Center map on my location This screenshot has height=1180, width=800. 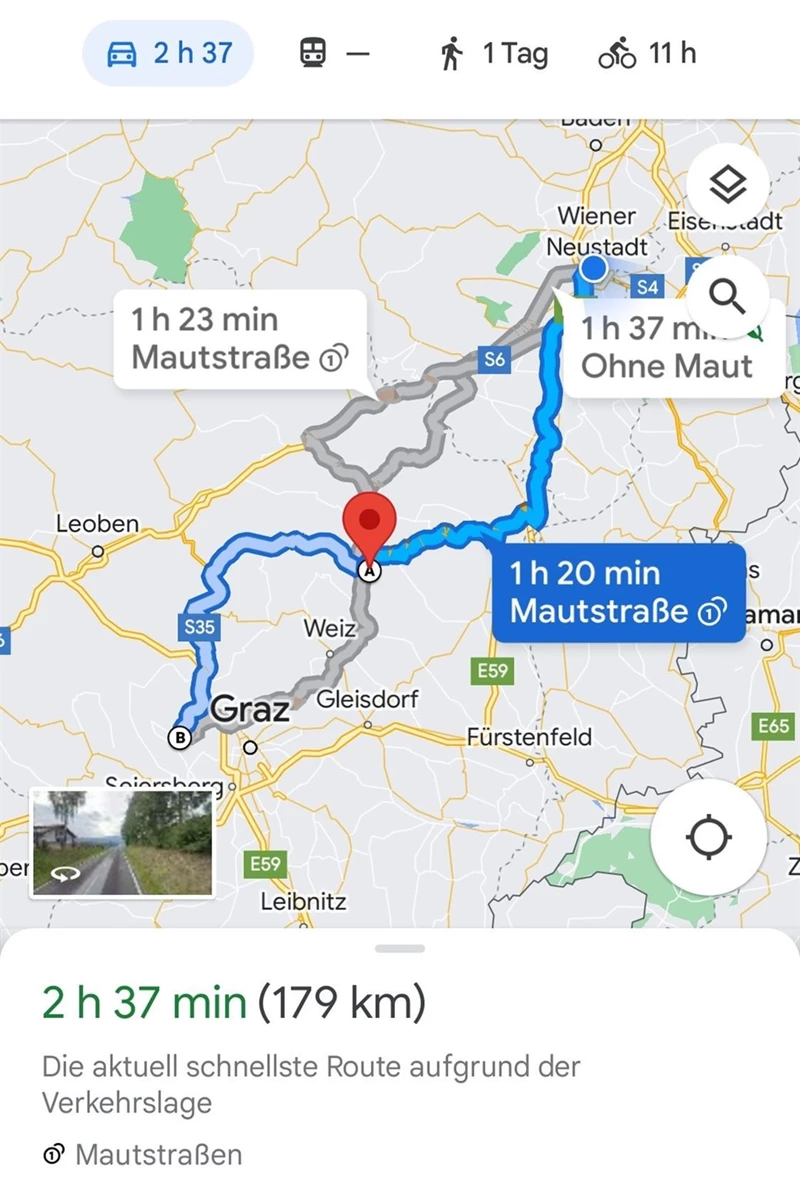pos(709,838)
